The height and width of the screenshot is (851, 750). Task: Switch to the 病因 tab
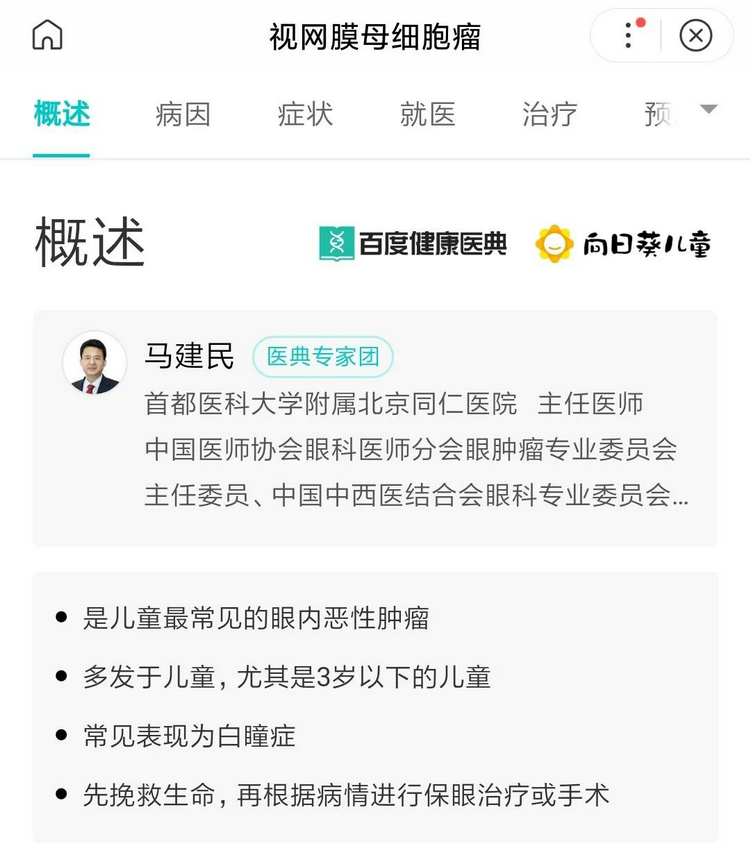pos(183,114)
